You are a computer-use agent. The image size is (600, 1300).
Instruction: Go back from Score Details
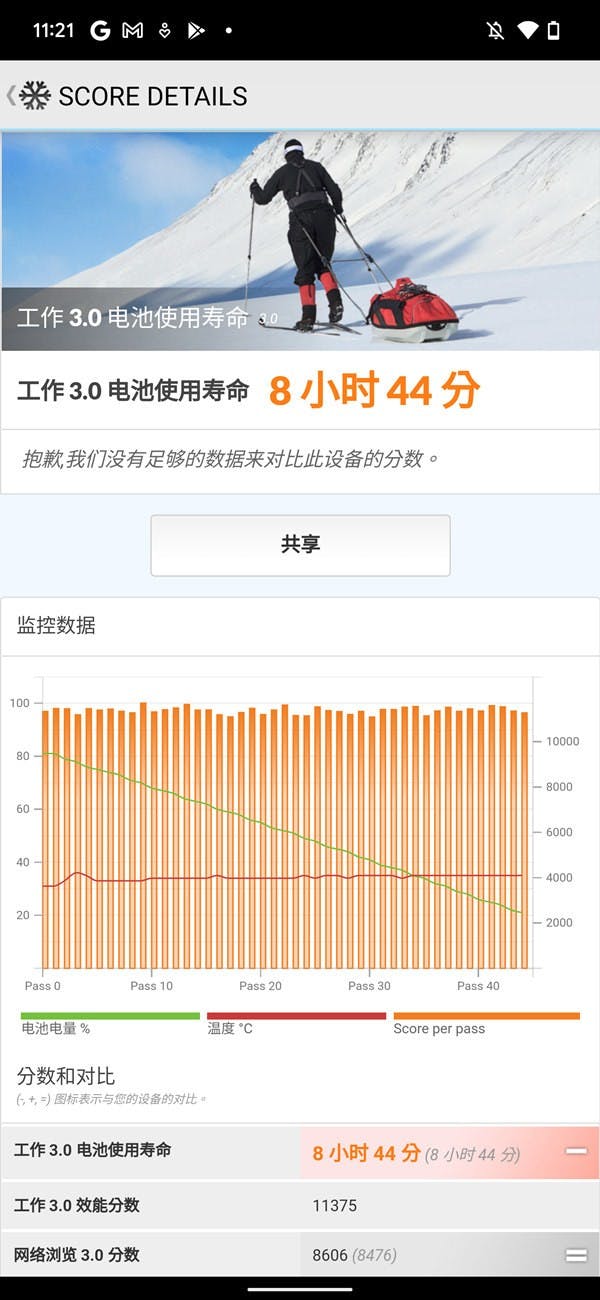(x=11, y=96)
